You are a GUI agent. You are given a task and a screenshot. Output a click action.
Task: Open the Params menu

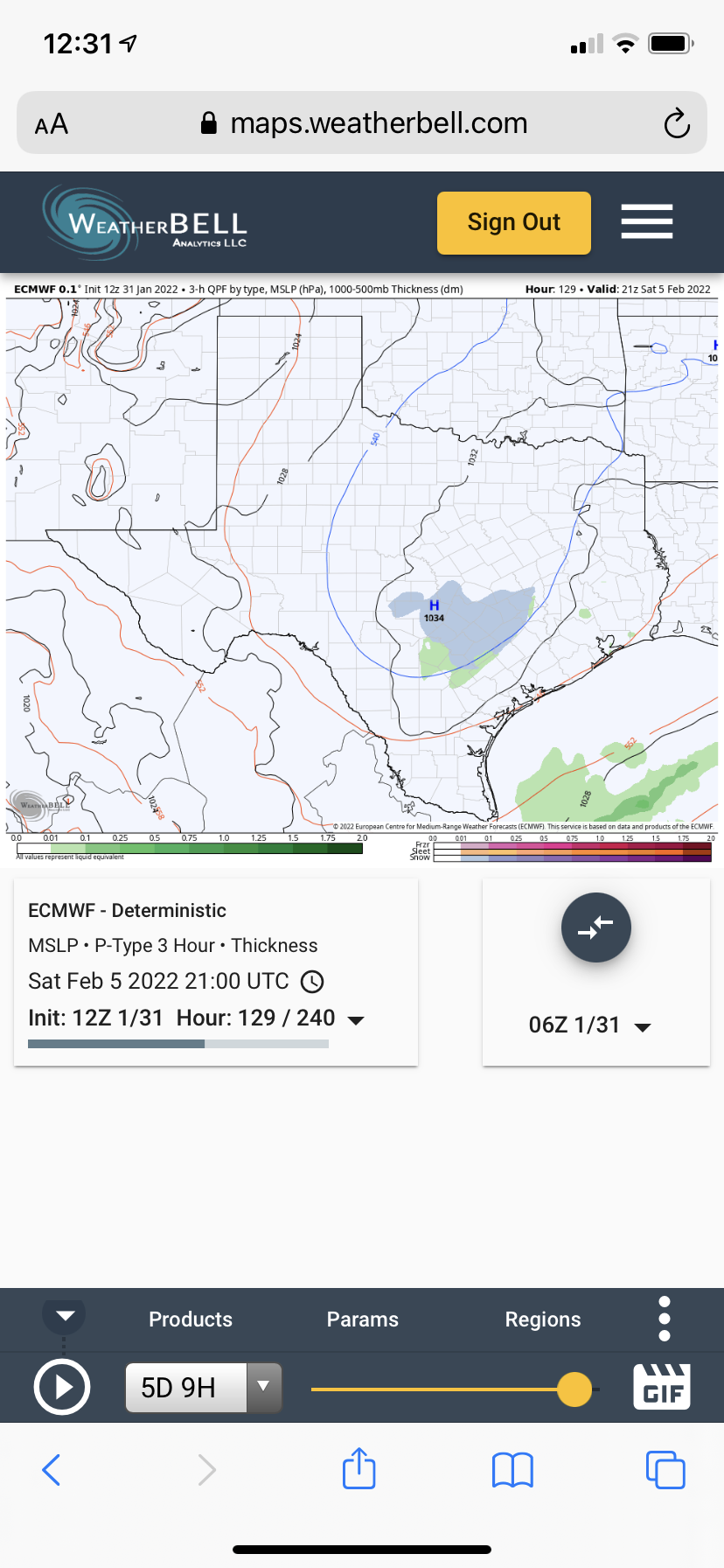(x=362, y=1319)
